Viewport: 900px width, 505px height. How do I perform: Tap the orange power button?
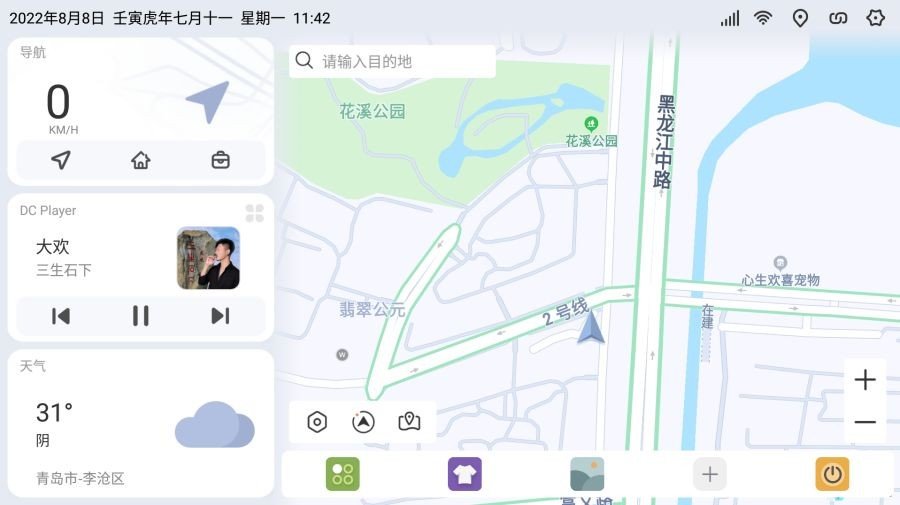click(x=832, y=474)
